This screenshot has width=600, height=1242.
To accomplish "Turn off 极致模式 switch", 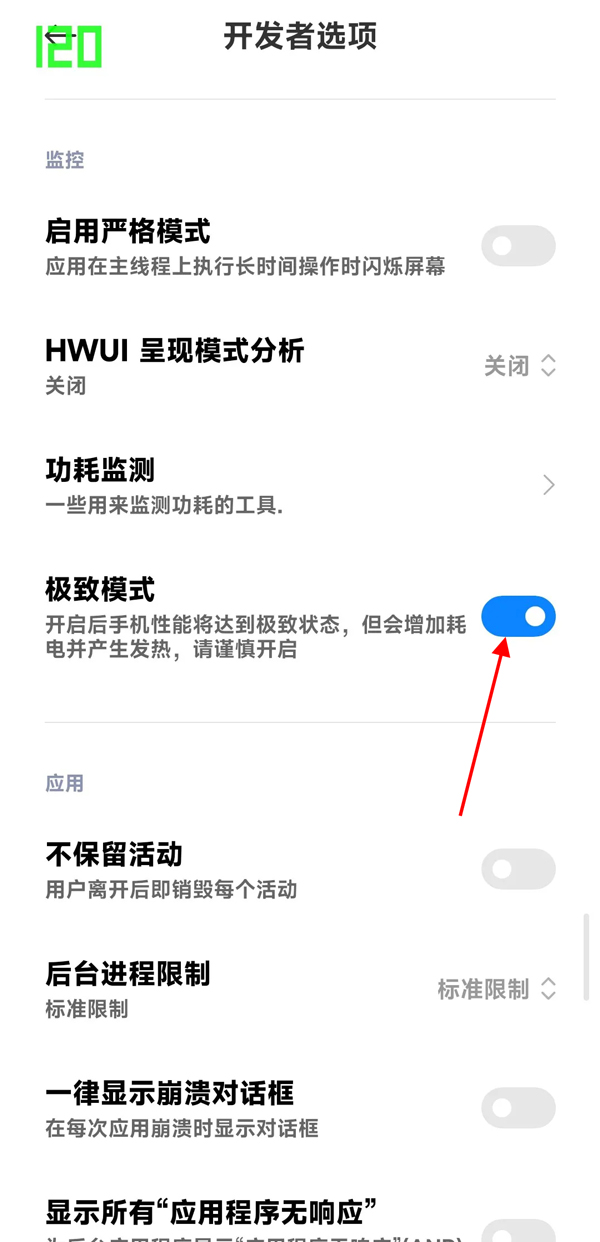I will click(x=518, y=617).
